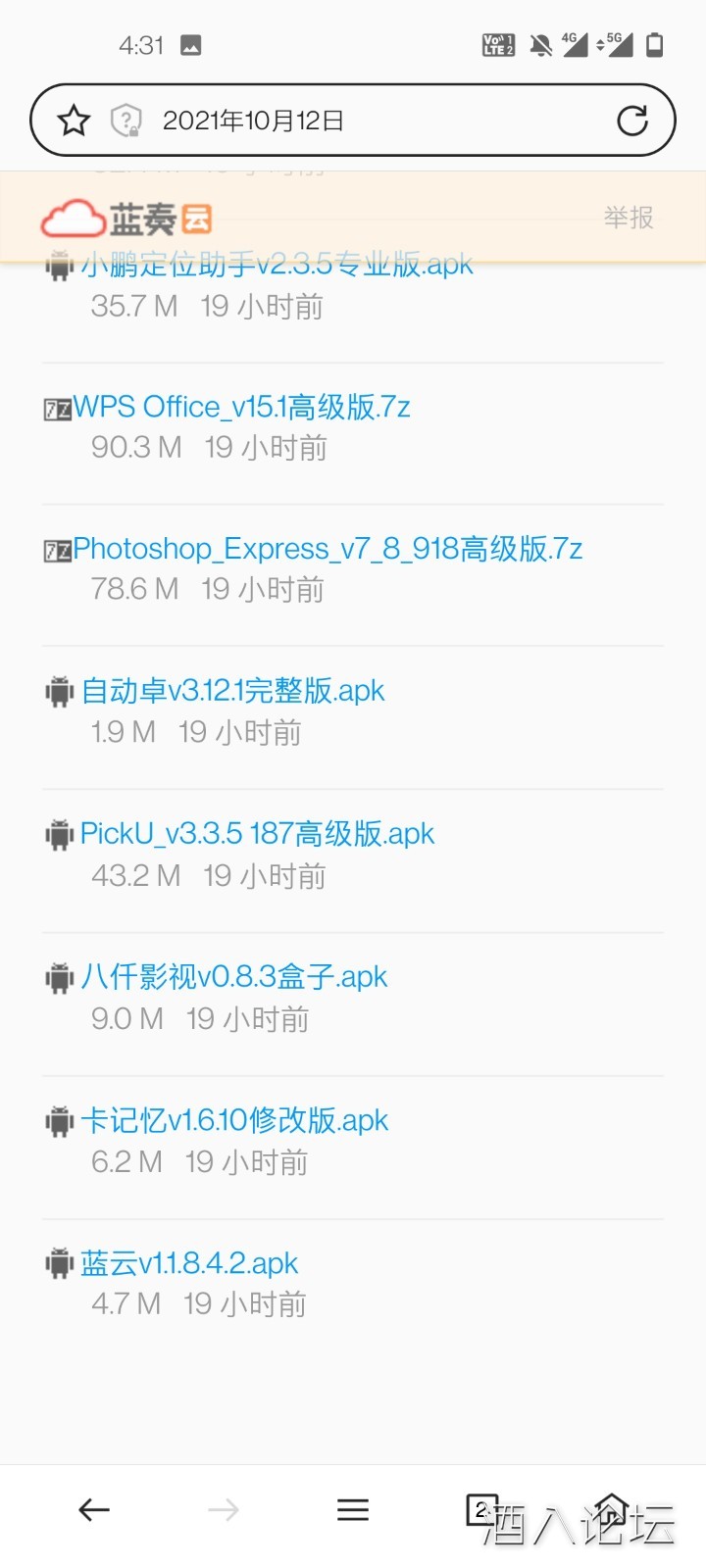Open the browser menu via hamburger icon
Viewport: 706px width, 1568px height.
tap(353, 1509)
